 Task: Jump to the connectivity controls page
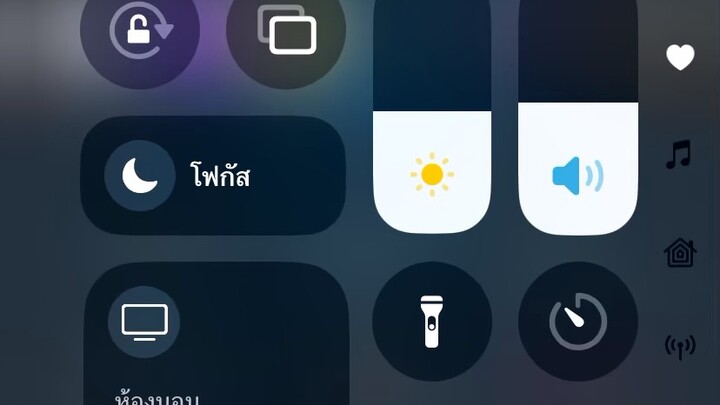680,347
